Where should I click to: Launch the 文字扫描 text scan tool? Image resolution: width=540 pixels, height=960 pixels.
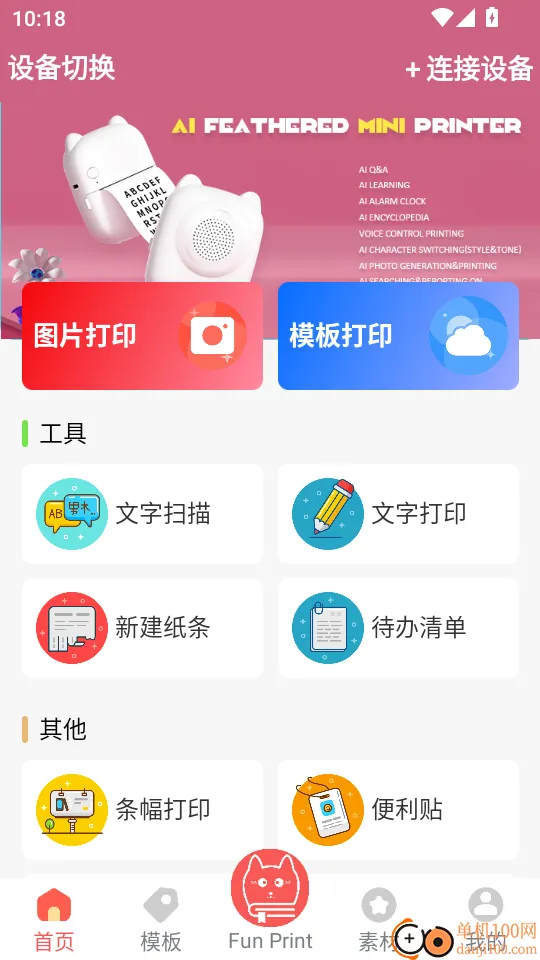click(142, 514)
